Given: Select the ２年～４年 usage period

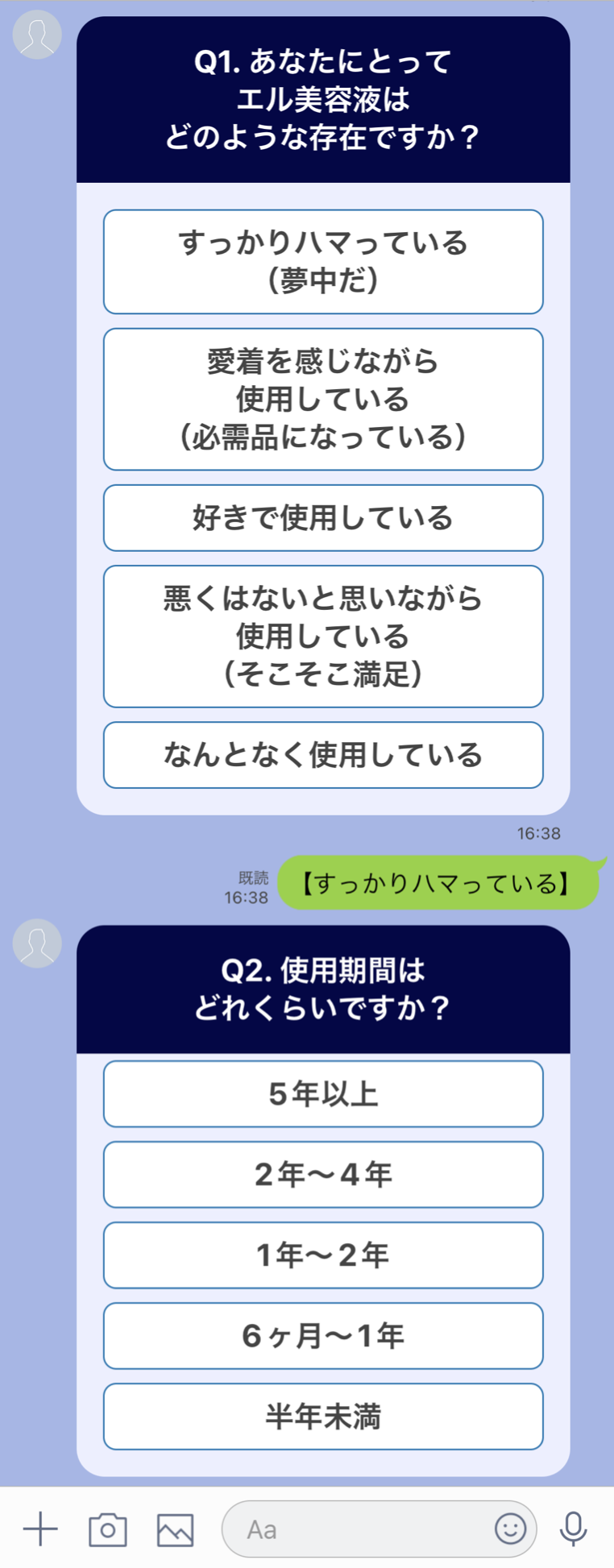Looking at the screenshot, I should (322, 1175).
